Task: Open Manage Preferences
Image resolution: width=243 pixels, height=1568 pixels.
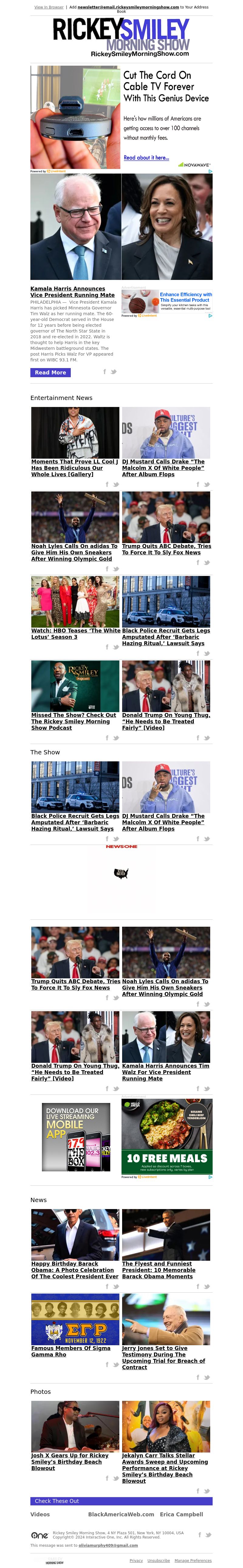Action: [x=193, y=1560]
